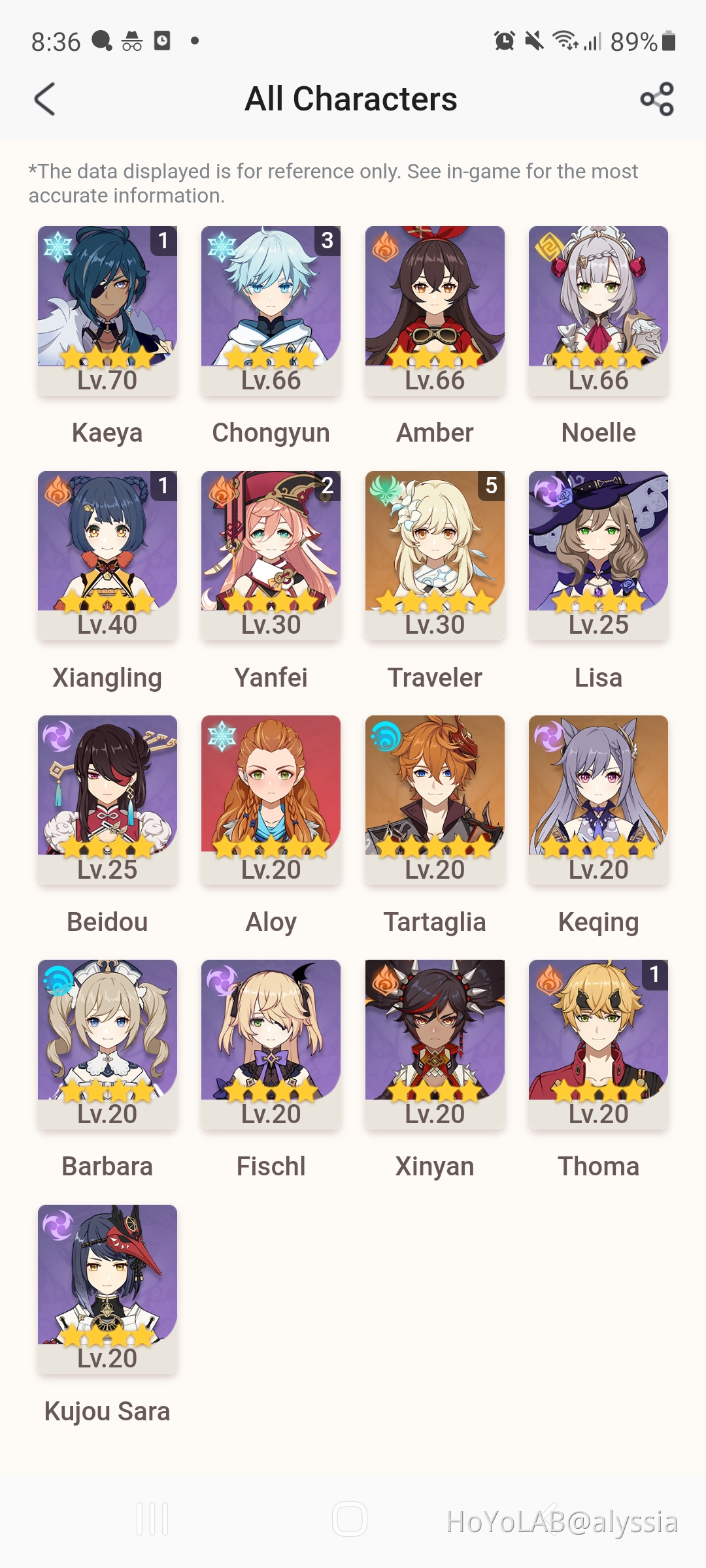View Lisa's character card
The width and height of the screenshot is (706, 1568).
coord(598,555)
